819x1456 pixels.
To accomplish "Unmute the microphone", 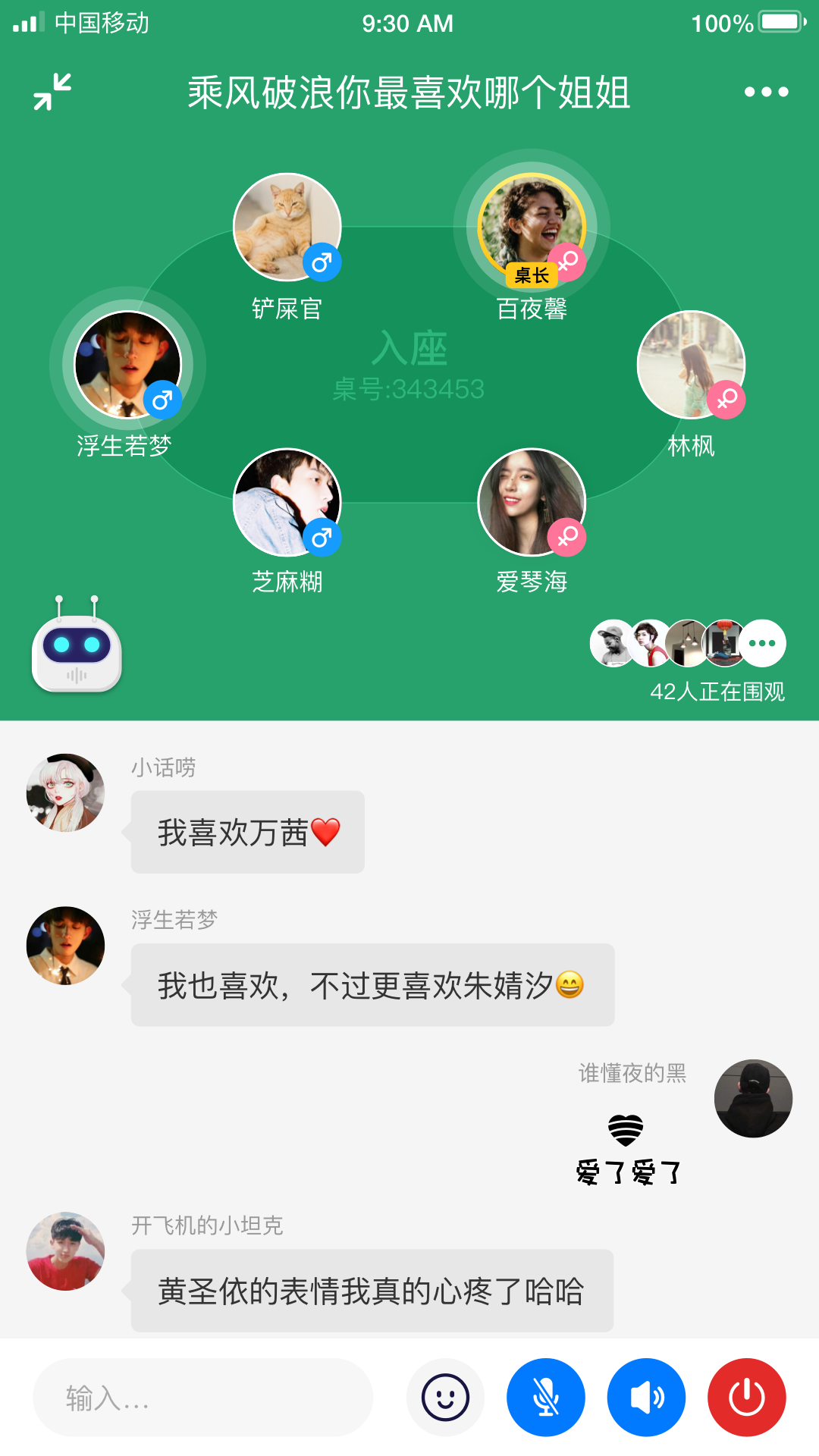I will [x=545, y=1398].
